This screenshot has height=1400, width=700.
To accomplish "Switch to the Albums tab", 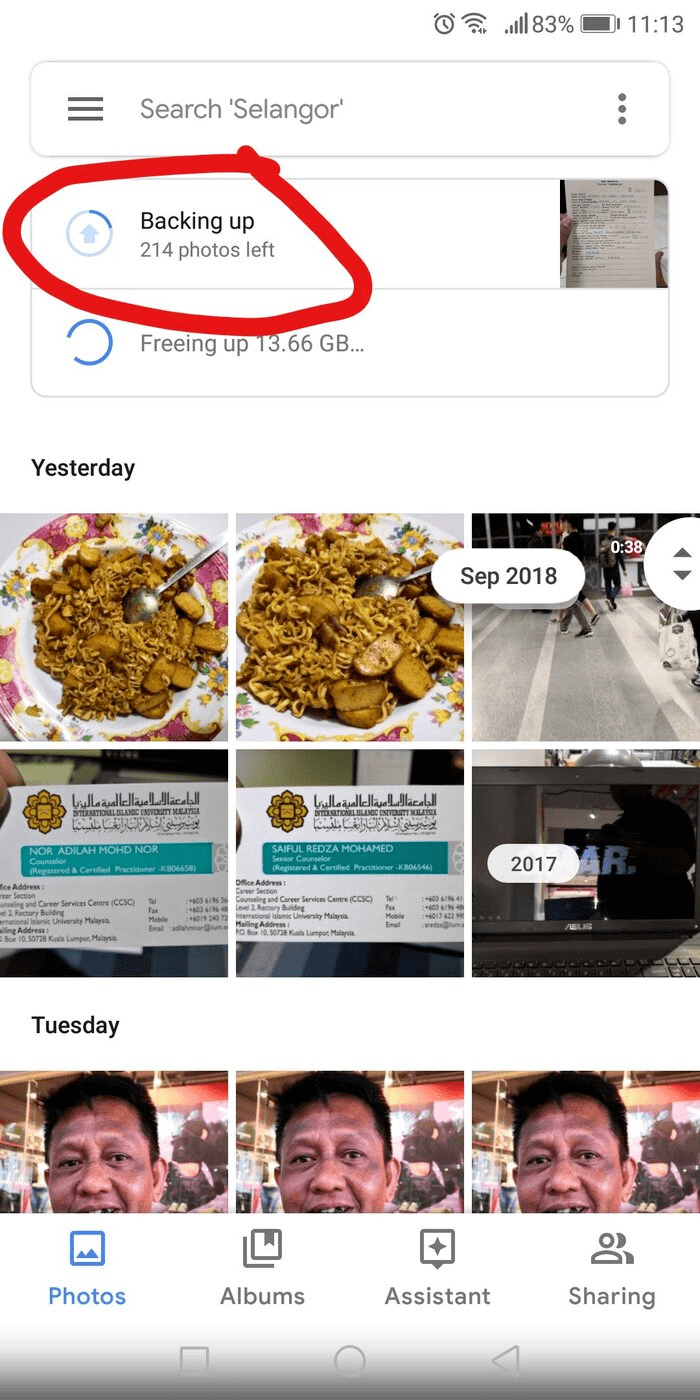I will tap(262, 1267).
